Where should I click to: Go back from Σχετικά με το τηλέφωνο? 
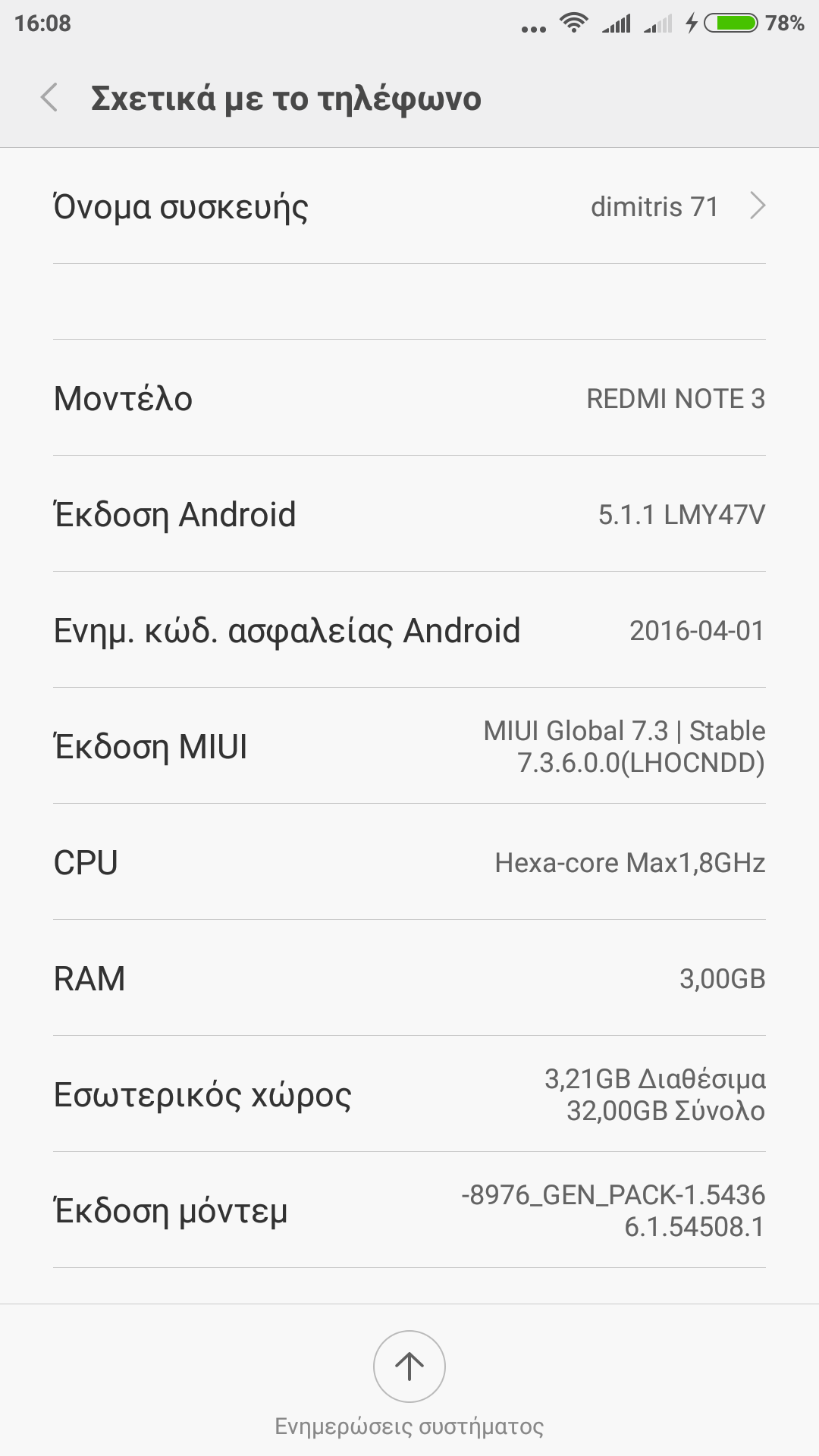pyautogui.click(x=50, y=98)
